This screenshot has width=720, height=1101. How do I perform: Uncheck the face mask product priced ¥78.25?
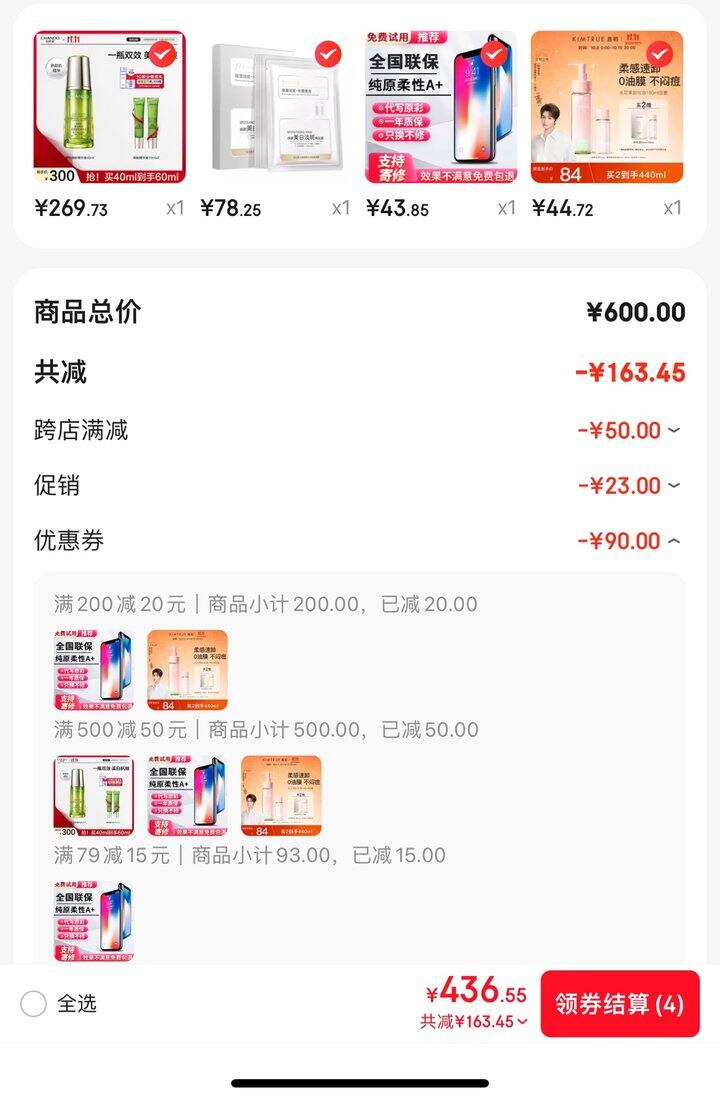coord(328,54)
